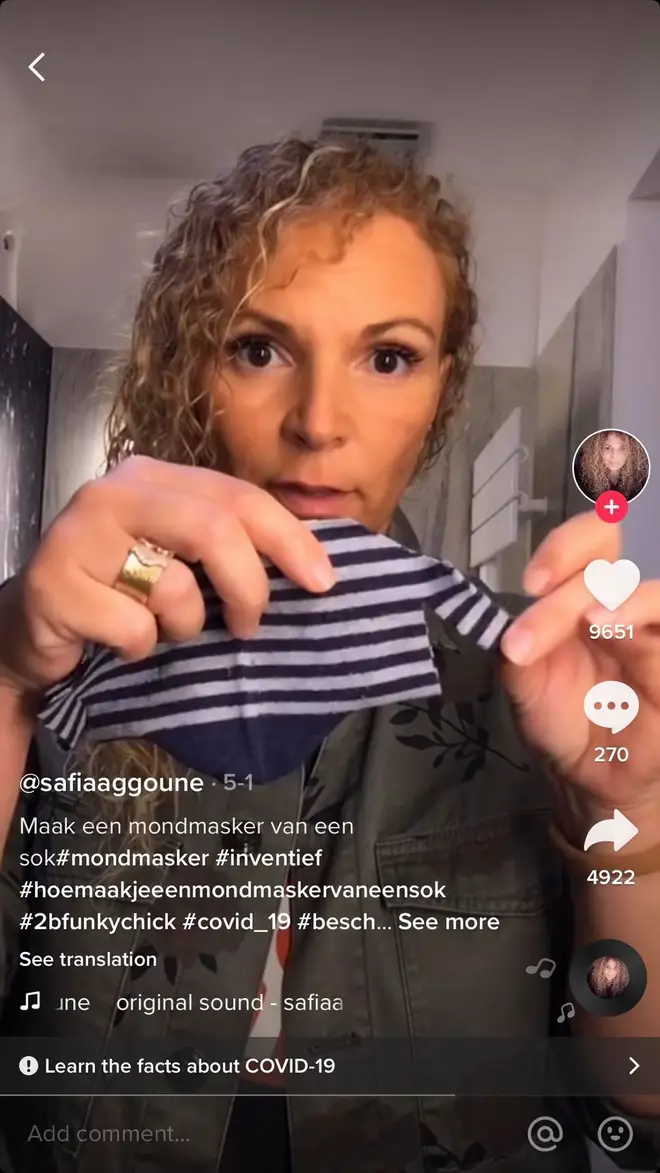
Task: Tap See translation
Action: (x=88, y=959)
